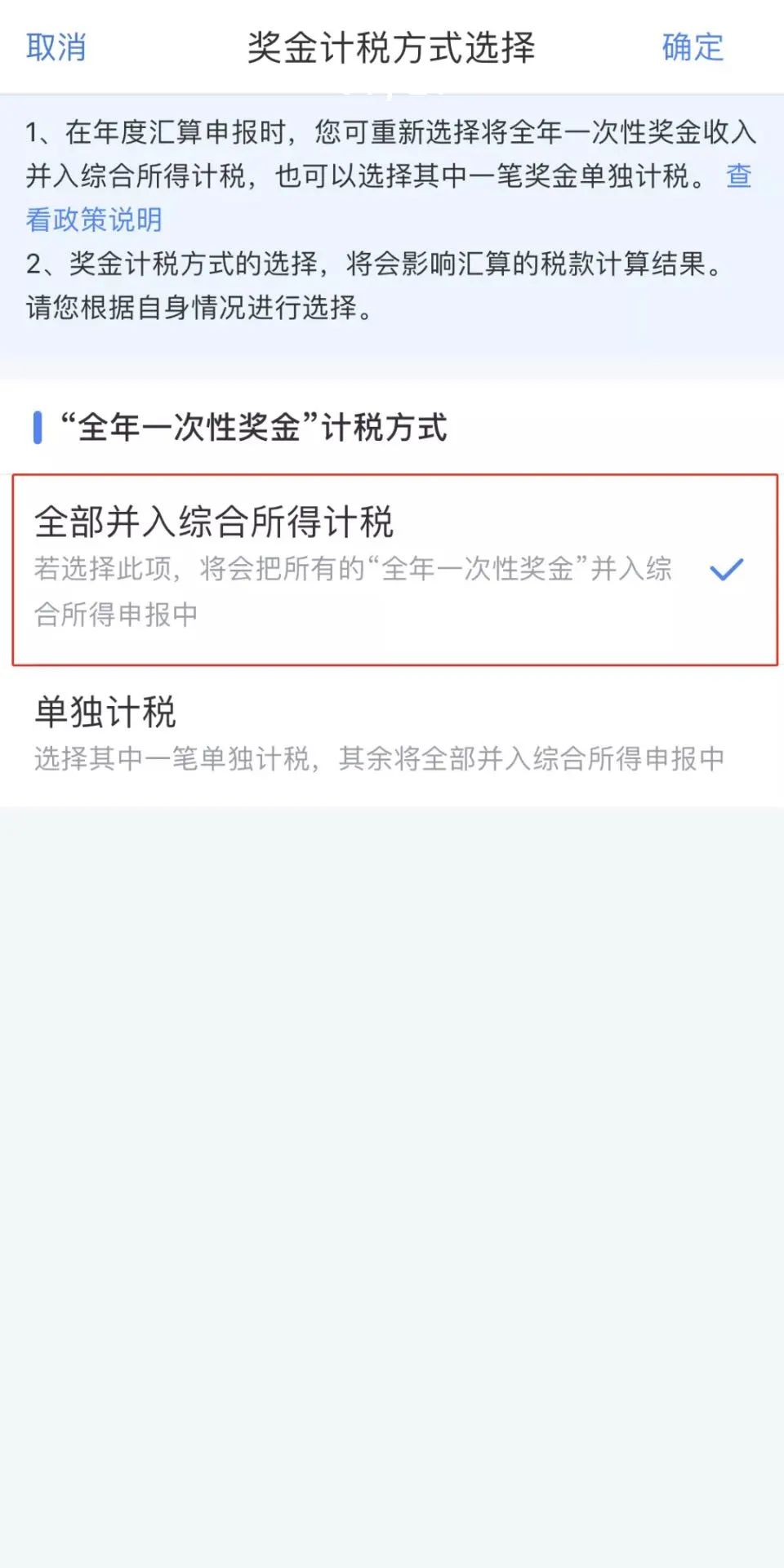Viewport: 784px width, 1568px height.
Task: Choose the 单独计税 option
Action: coord(392,735)
